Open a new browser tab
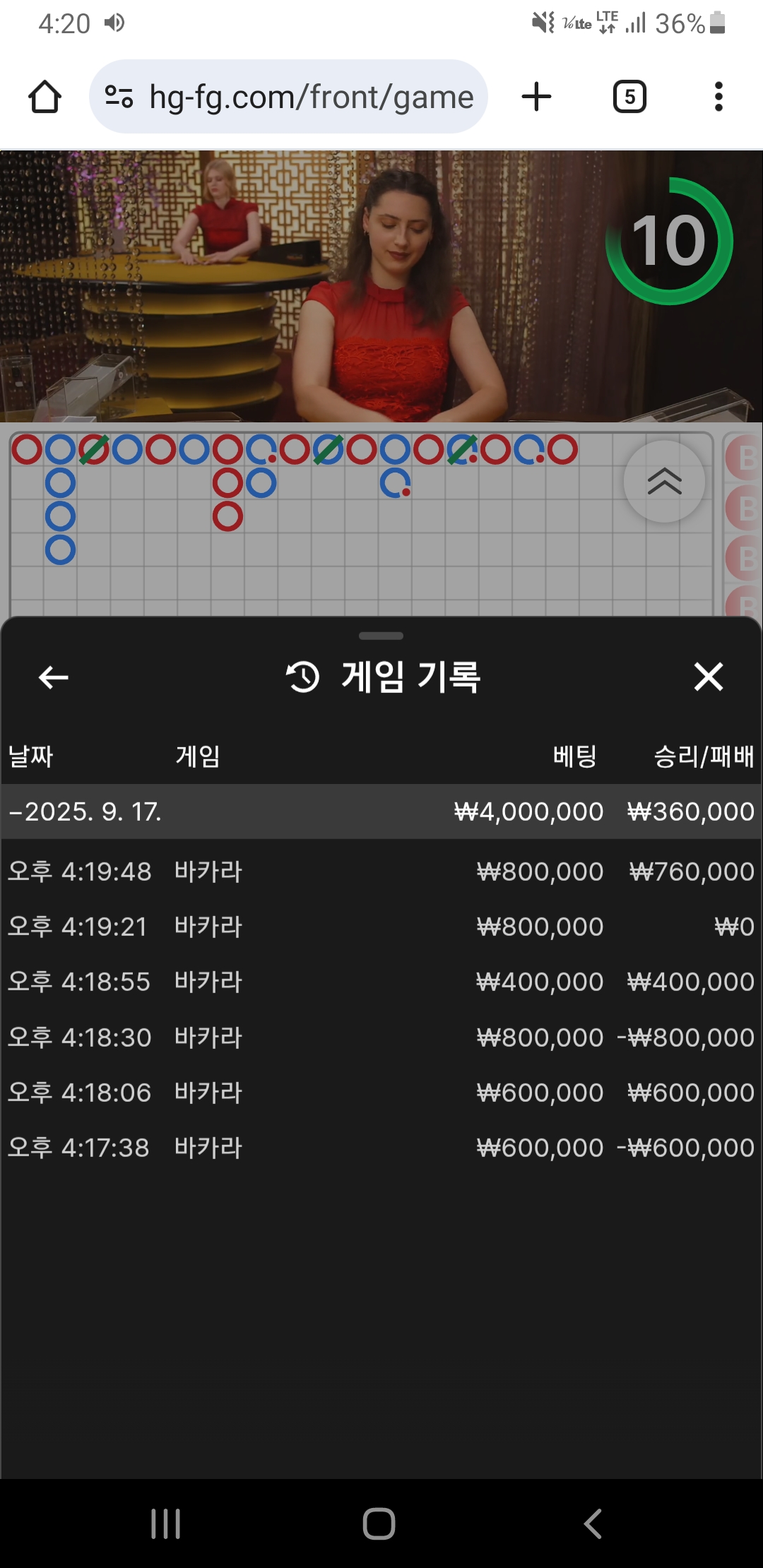The height and width of the screenshot is (1568, 763). point(536,97)
